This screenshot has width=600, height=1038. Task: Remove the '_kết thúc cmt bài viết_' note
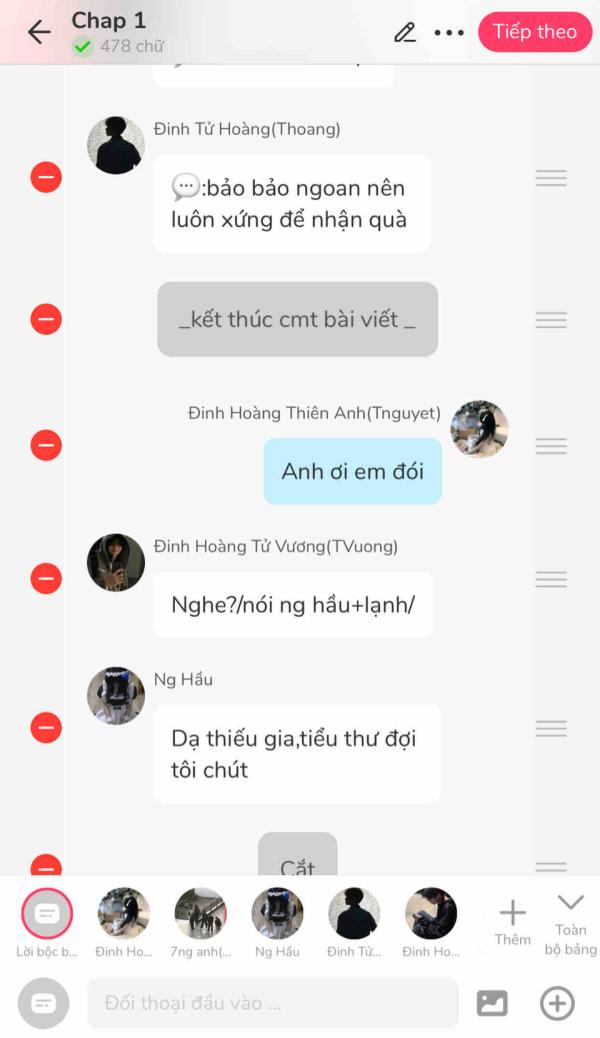tap(46, 320)
